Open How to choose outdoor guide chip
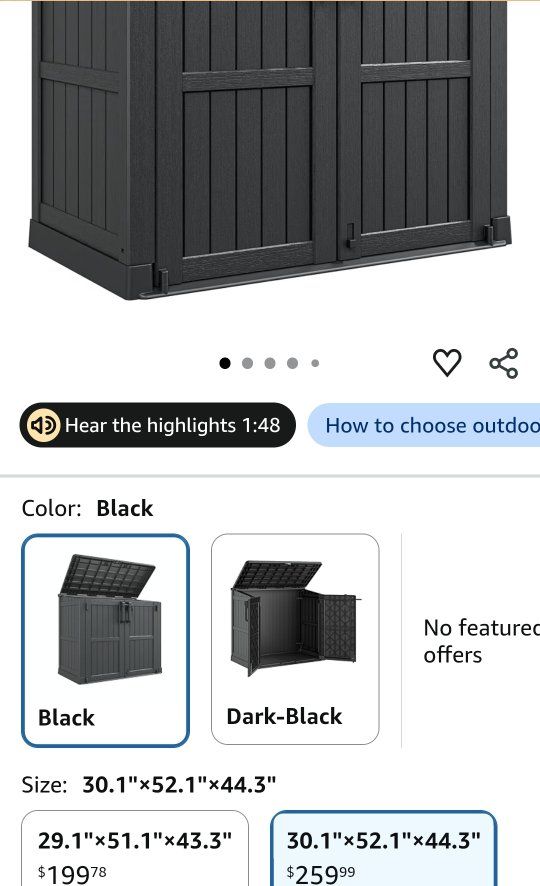The image size is (540, 886). (424, 425)
